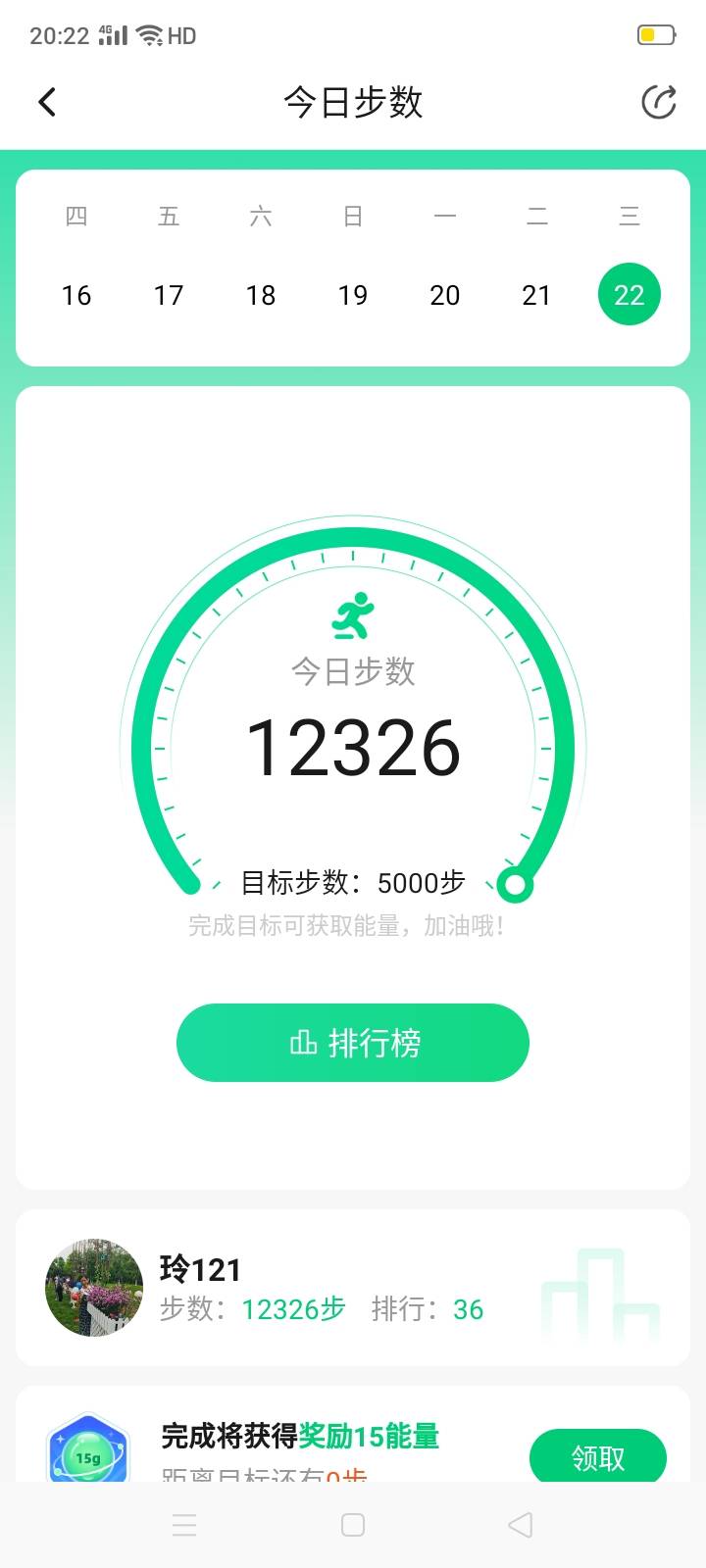Tap the back triangle in navigation bar
The image size is (706, 1568).
tap(521, 1525)
